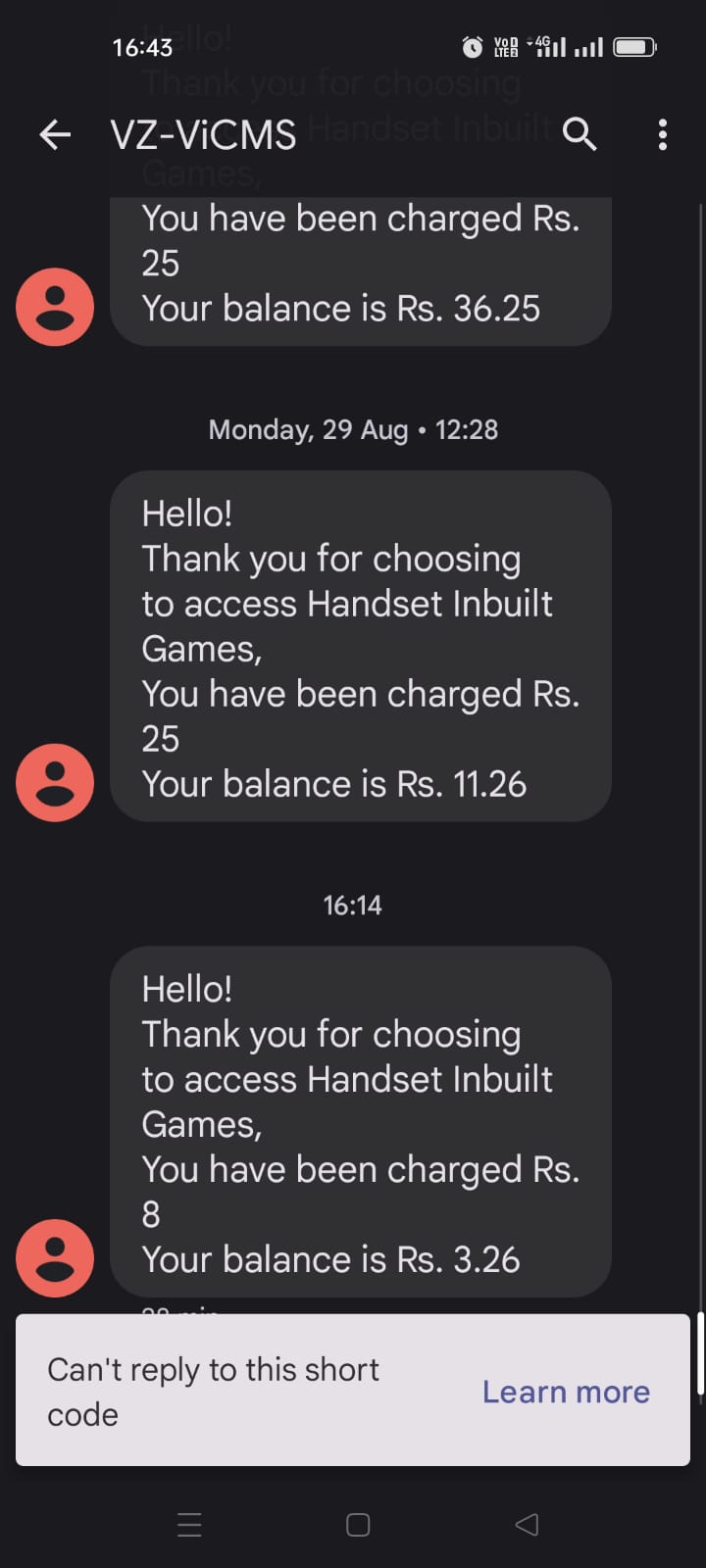Open sender avatar beside Rs. 3.26 message
The image size is (706, 1568).
[x=55, y=1257]
